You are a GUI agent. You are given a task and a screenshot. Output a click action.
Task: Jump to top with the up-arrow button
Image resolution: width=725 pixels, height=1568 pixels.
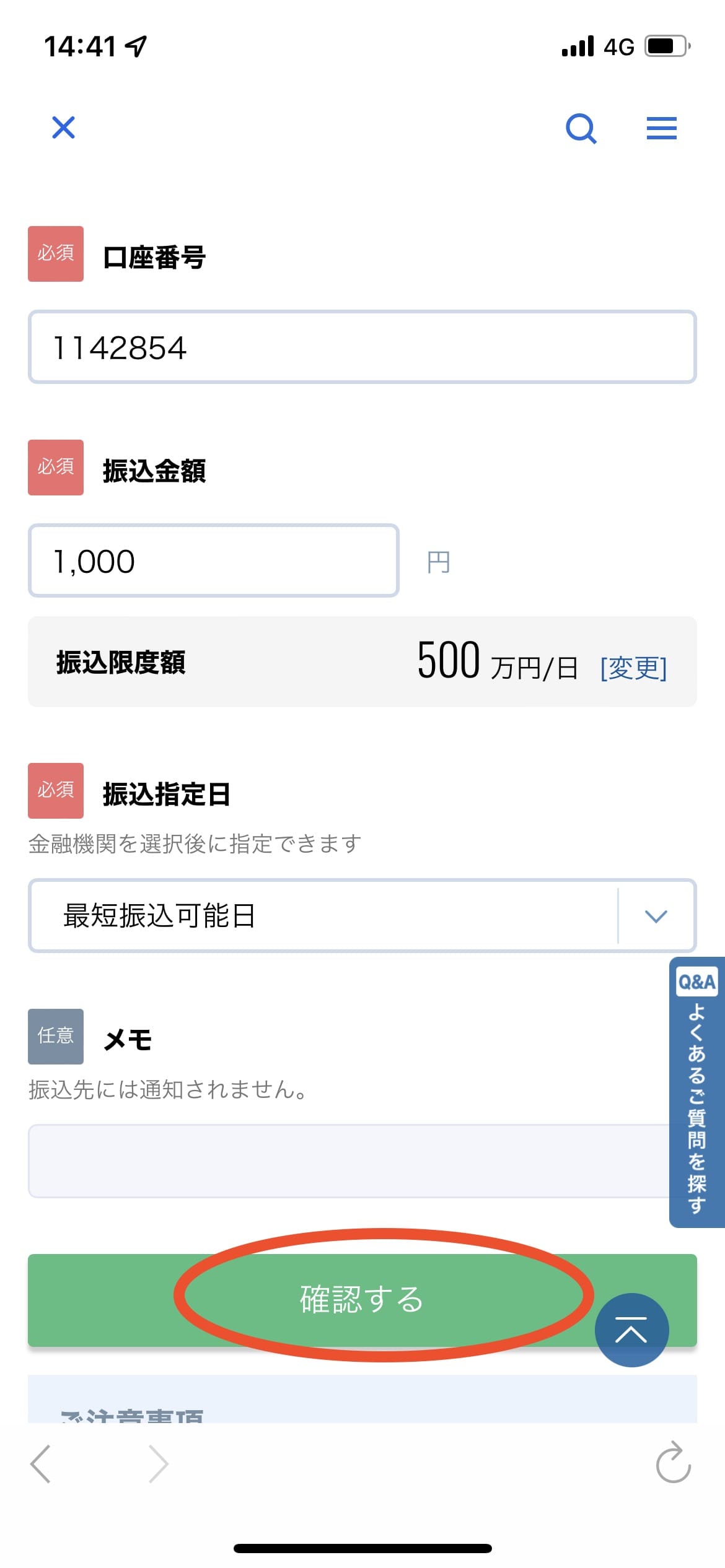(x=631, y=1330)
